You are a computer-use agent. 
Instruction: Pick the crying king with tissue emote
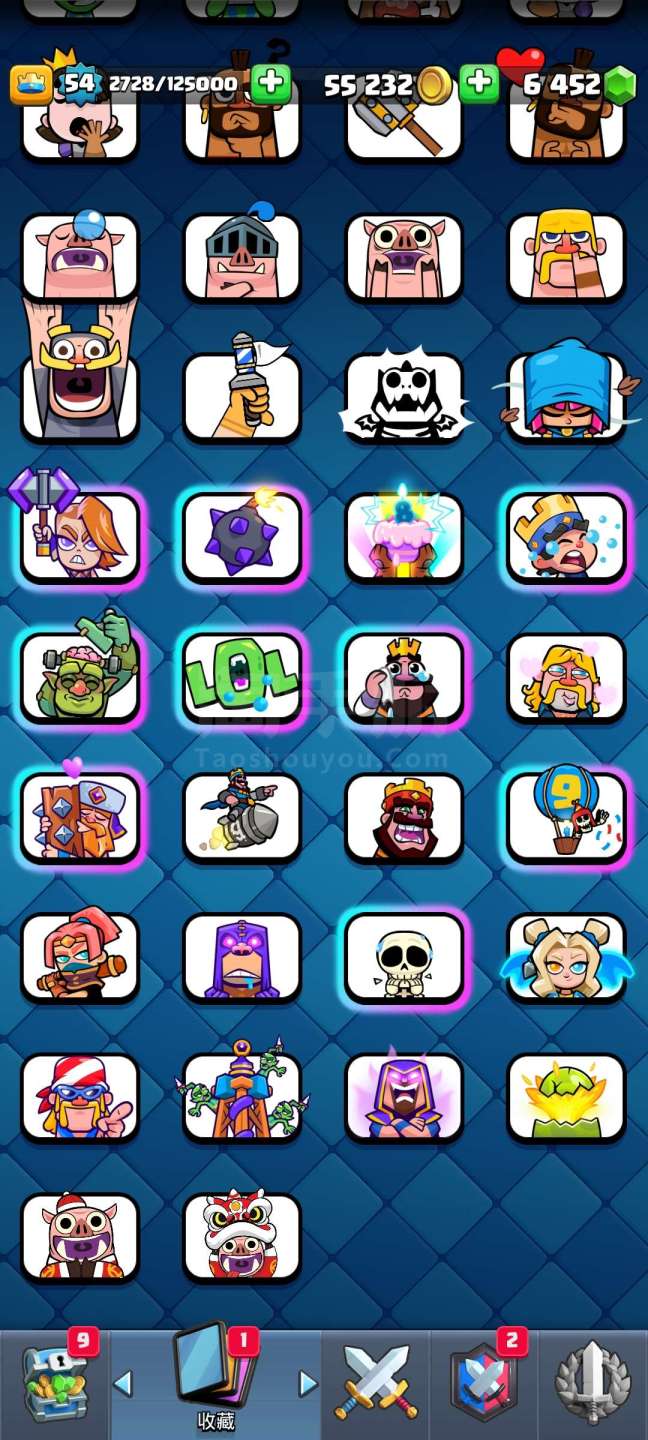point(404,678)
